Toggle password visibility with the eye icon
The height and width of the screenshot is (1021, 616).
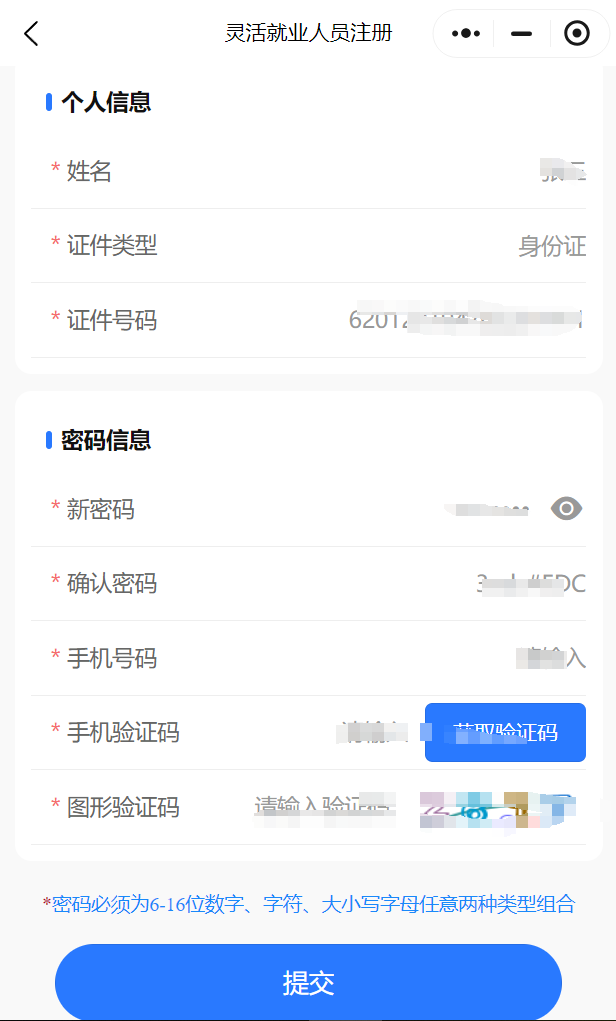(x=567, y=509)
